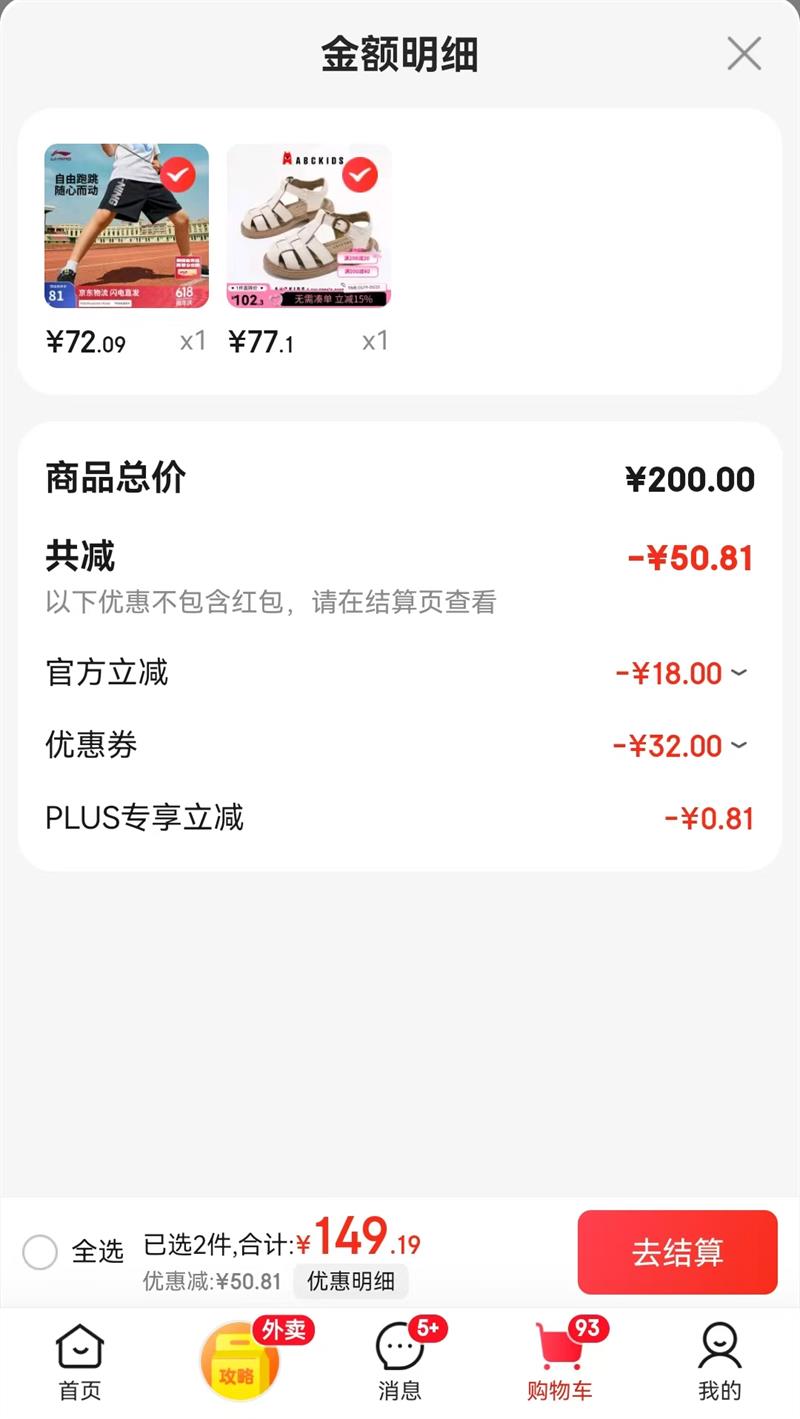The height and width of the screenshot is (1419, 800).
Task: Close the 金额明细 panel
Action: coord(744,53)
